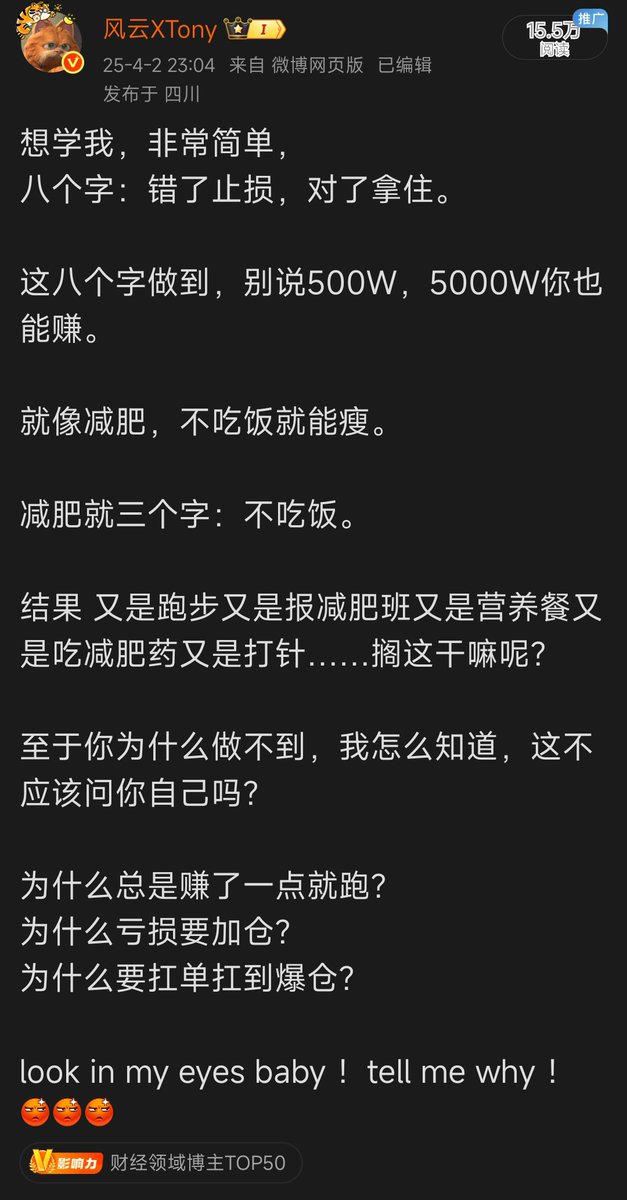
Task: Open the 财经领域博主TOP50 influence tag
Action: [x=160, y=1163]
